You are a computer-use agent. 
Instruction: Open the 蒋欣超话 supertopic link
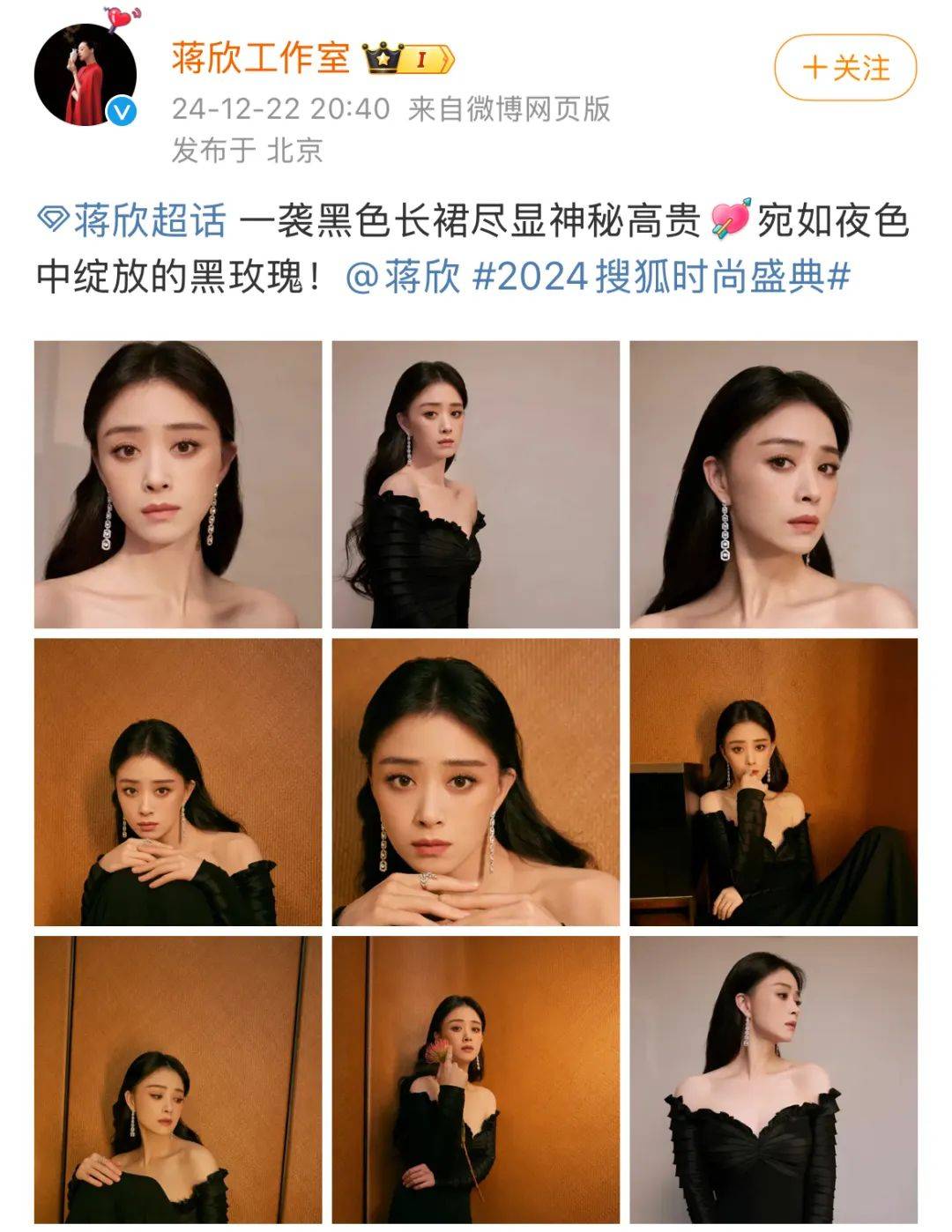click(x=150, y=219)
